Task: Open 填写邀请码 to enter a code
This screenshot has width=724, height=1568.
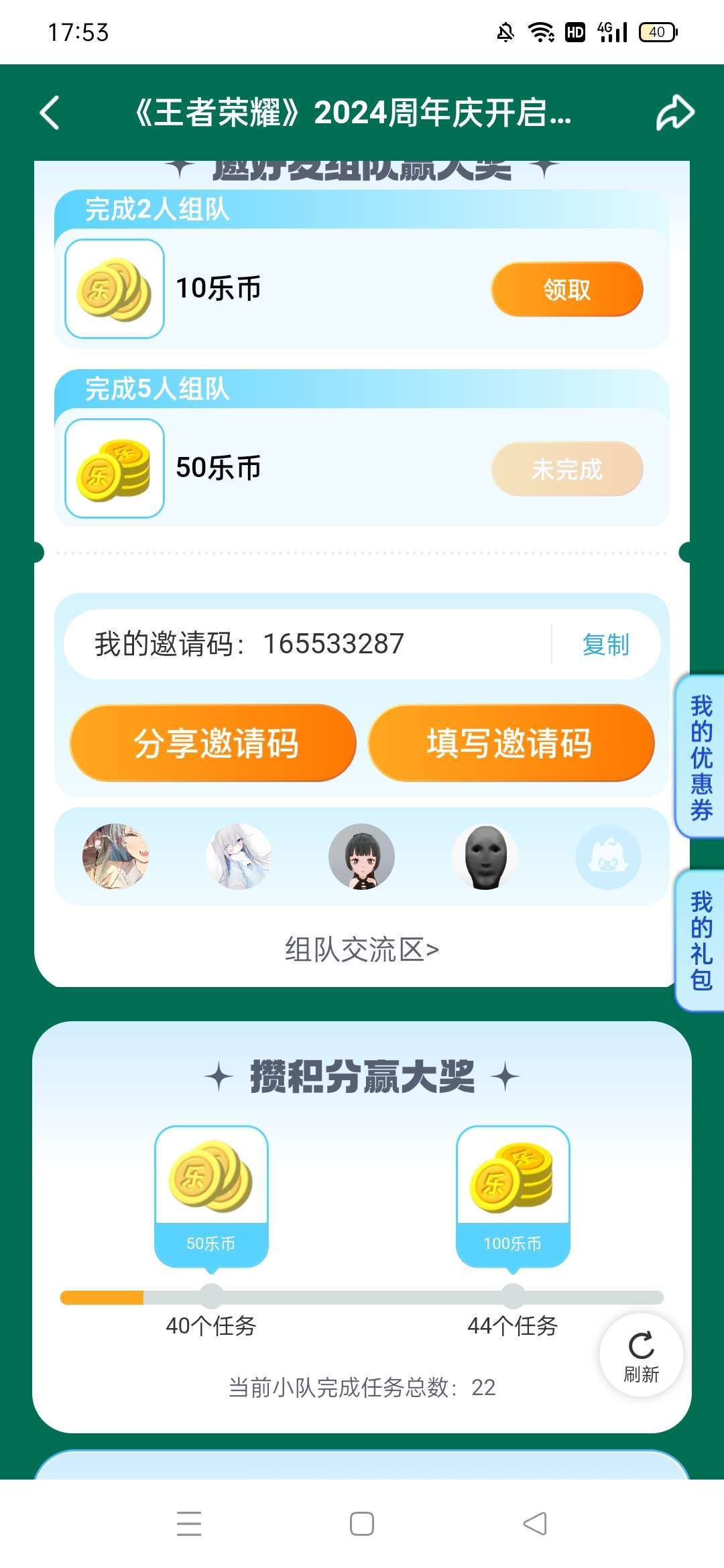Action: coord(511,743)
